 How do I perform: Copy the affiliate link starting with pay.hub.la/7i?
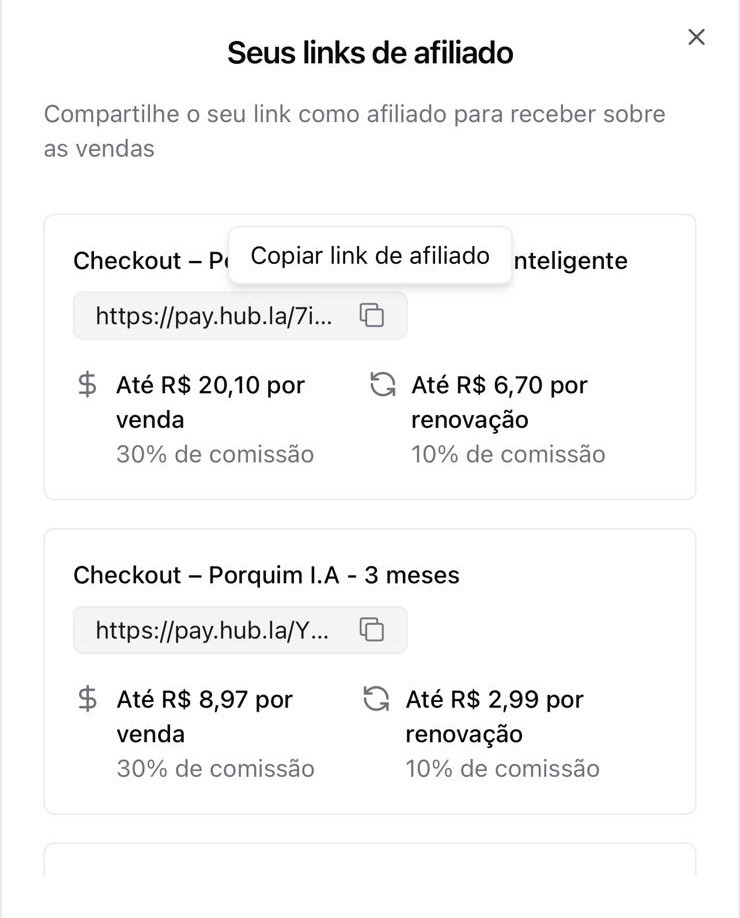click(372, 316)
